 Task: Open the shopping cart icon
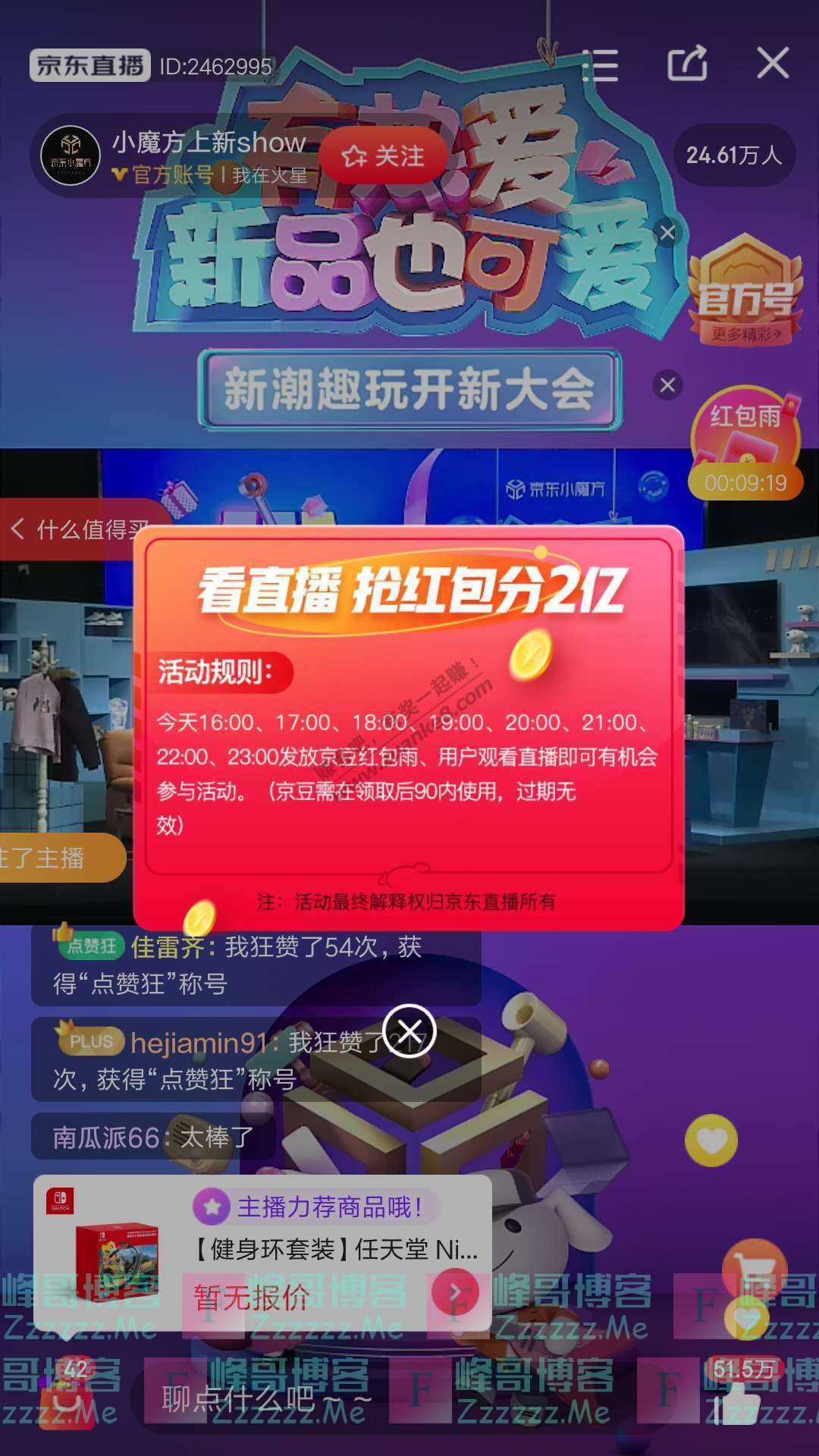coord(754,1268)
